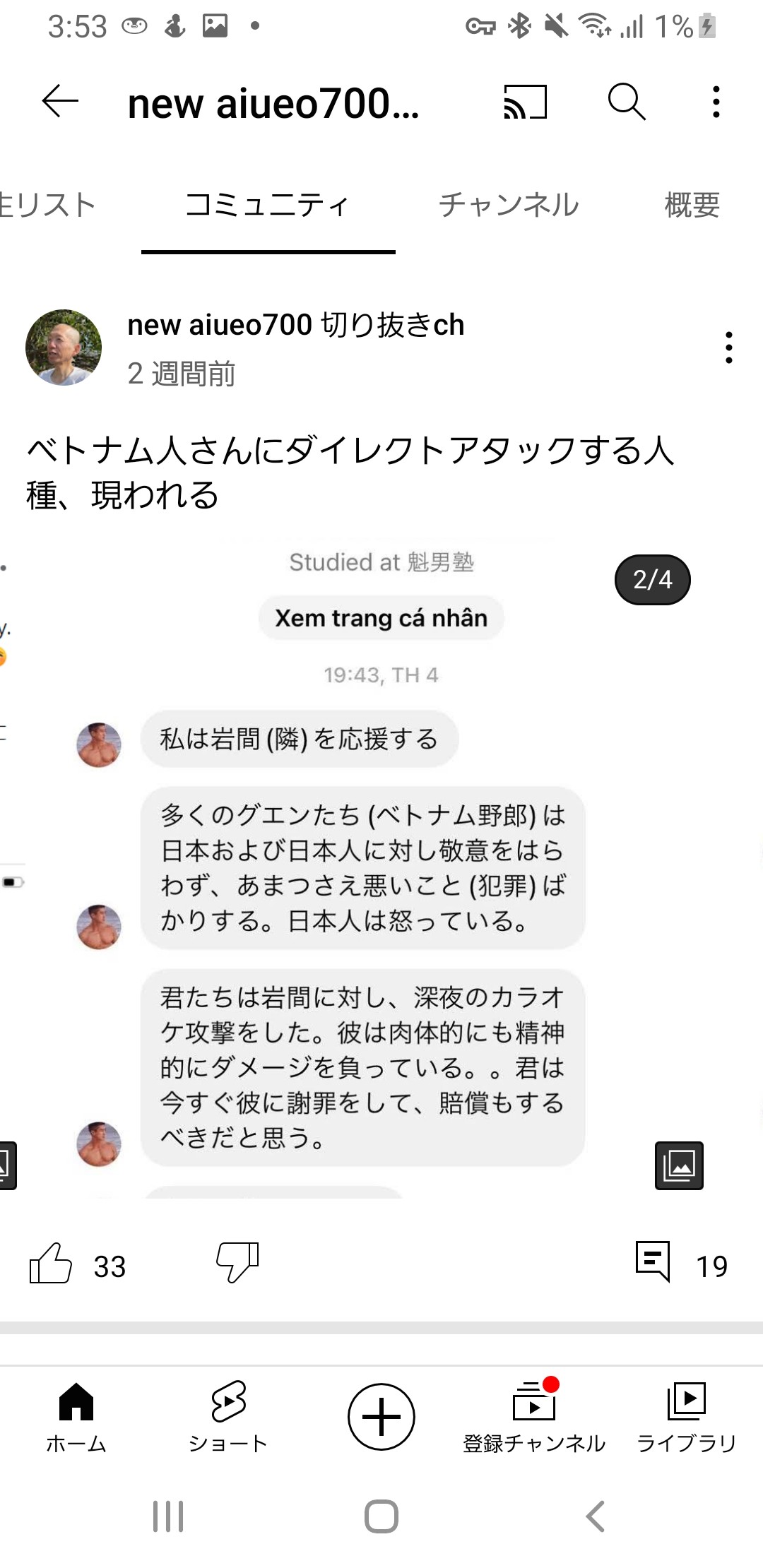The image size is (763, 1568).
Task: Open the system recent apps button
Action: (168, 1516)
